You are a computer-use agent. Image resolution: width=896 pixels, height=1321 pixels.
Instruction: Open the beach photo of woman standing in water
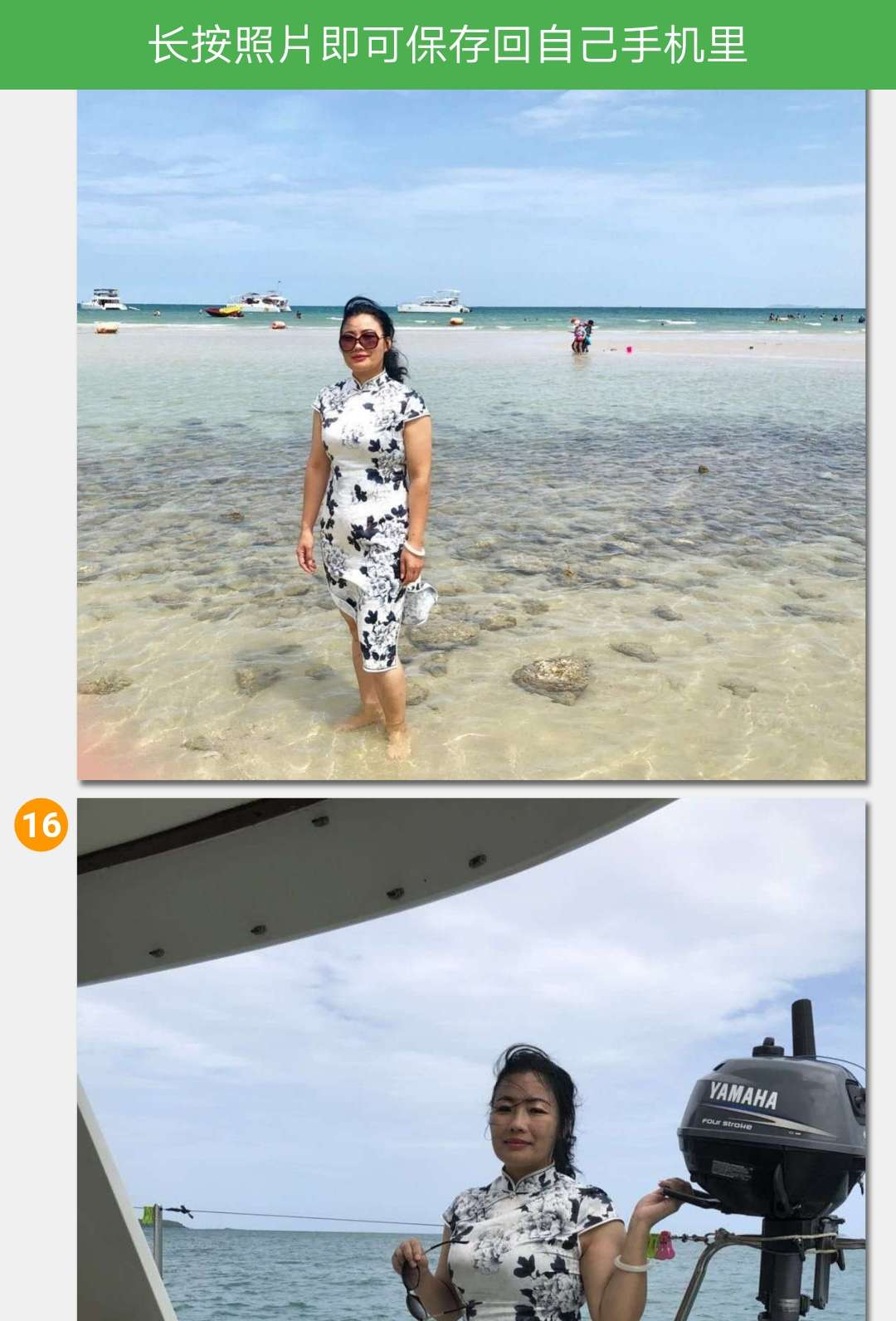pyautogui.click(x=471, y=435)
